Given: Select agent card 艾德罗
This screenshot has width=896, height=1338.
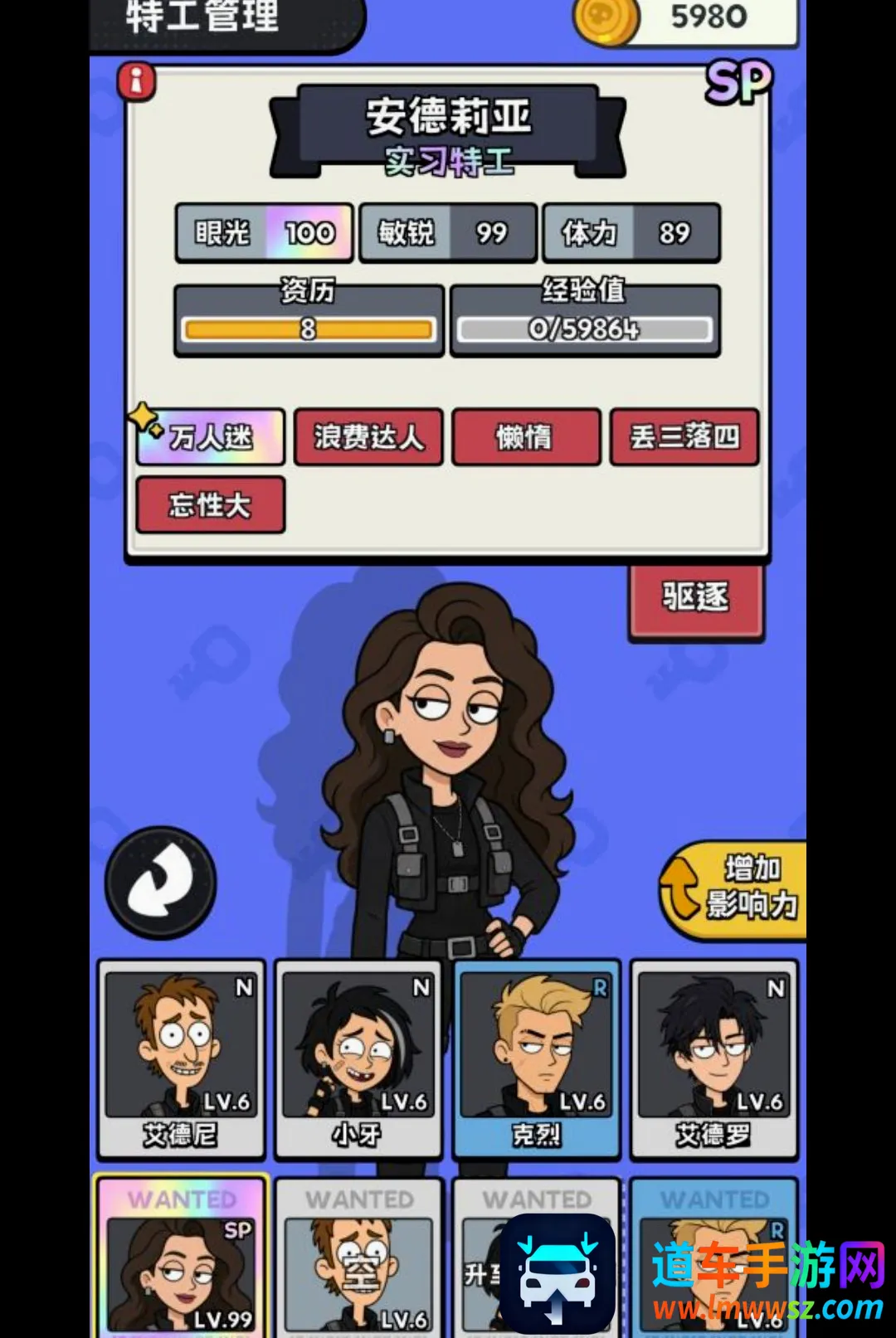Looking at the screenshot, I should [714, 1058].
